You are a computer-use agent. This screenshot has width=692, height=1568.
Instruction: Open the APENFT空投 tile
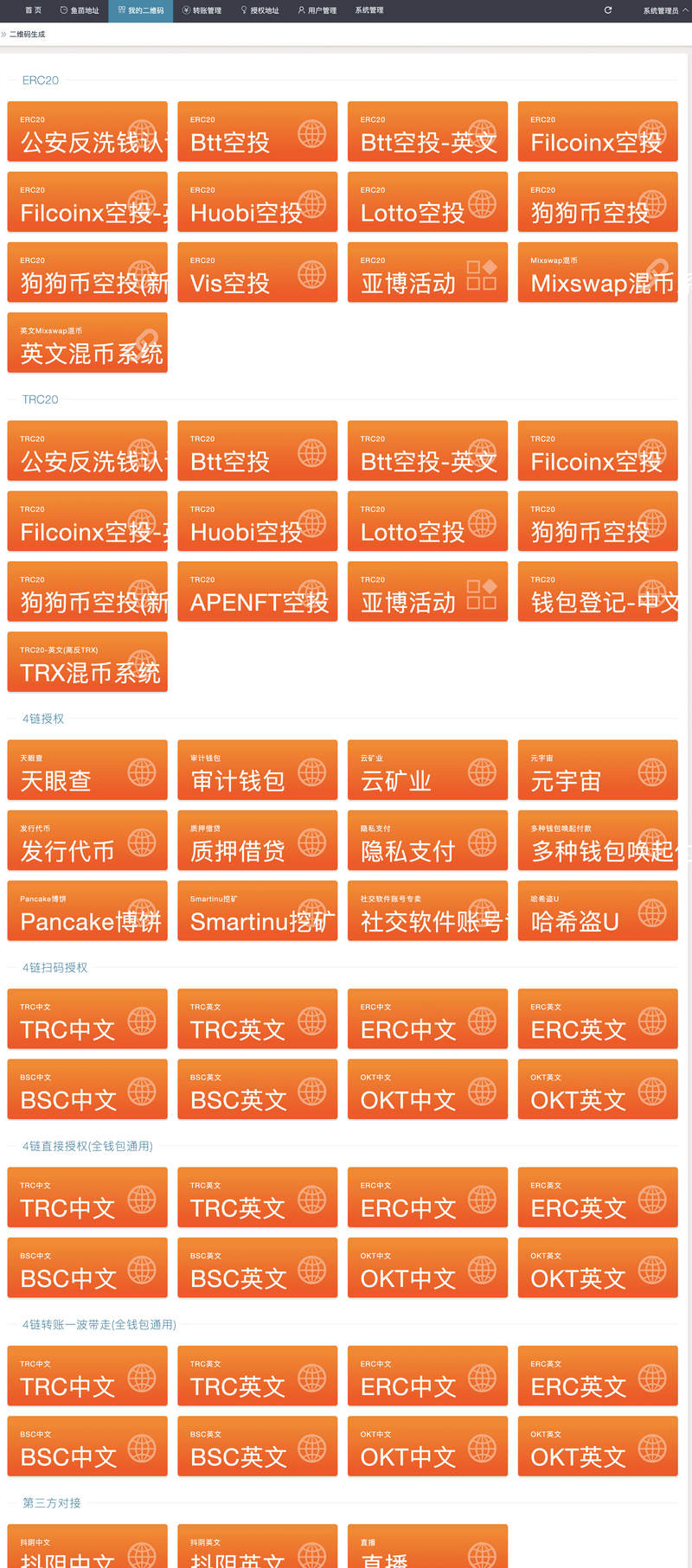258,592
